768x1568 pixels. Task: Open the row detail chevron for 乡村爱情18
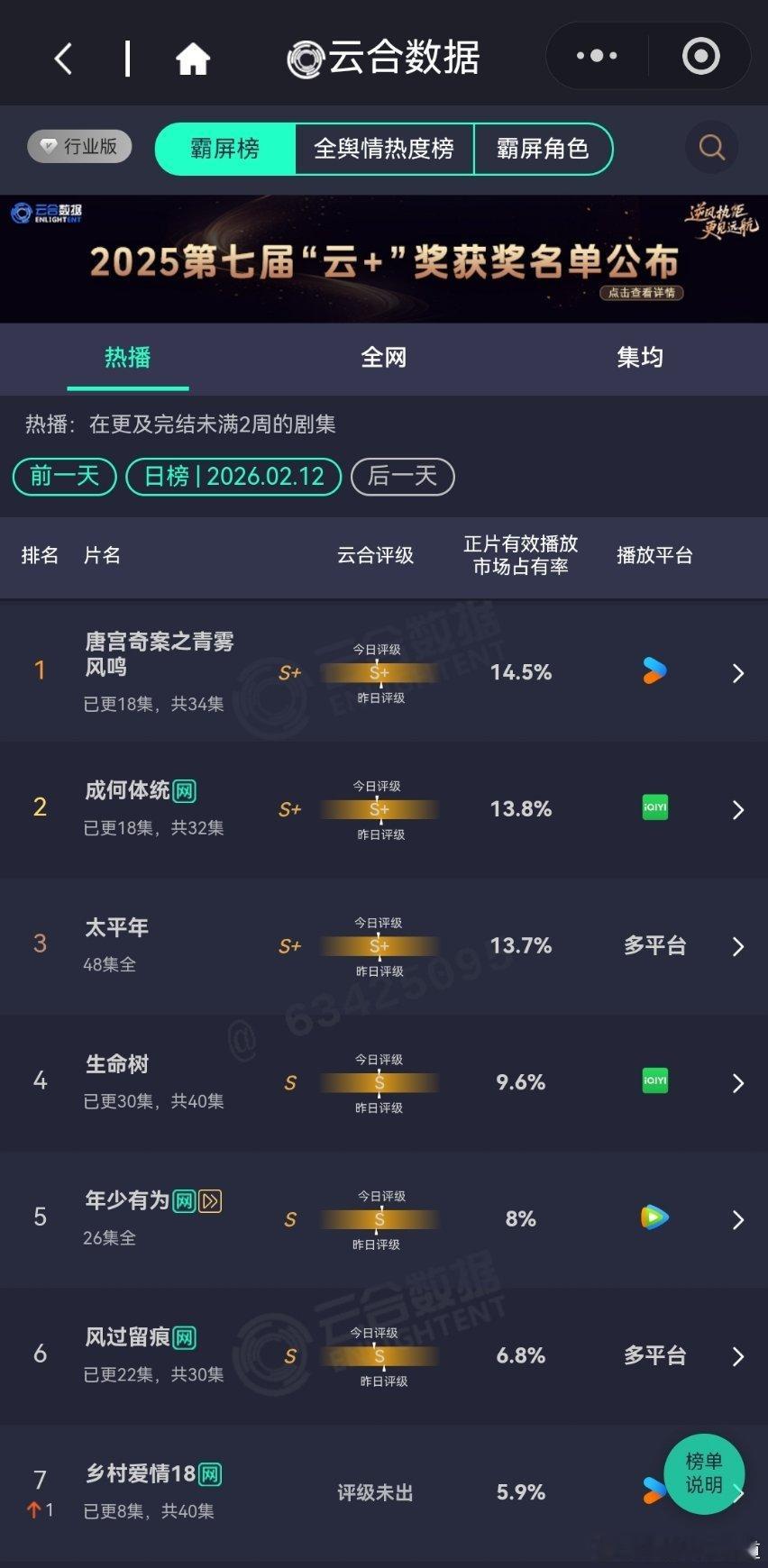click(x=738, y=1492)
